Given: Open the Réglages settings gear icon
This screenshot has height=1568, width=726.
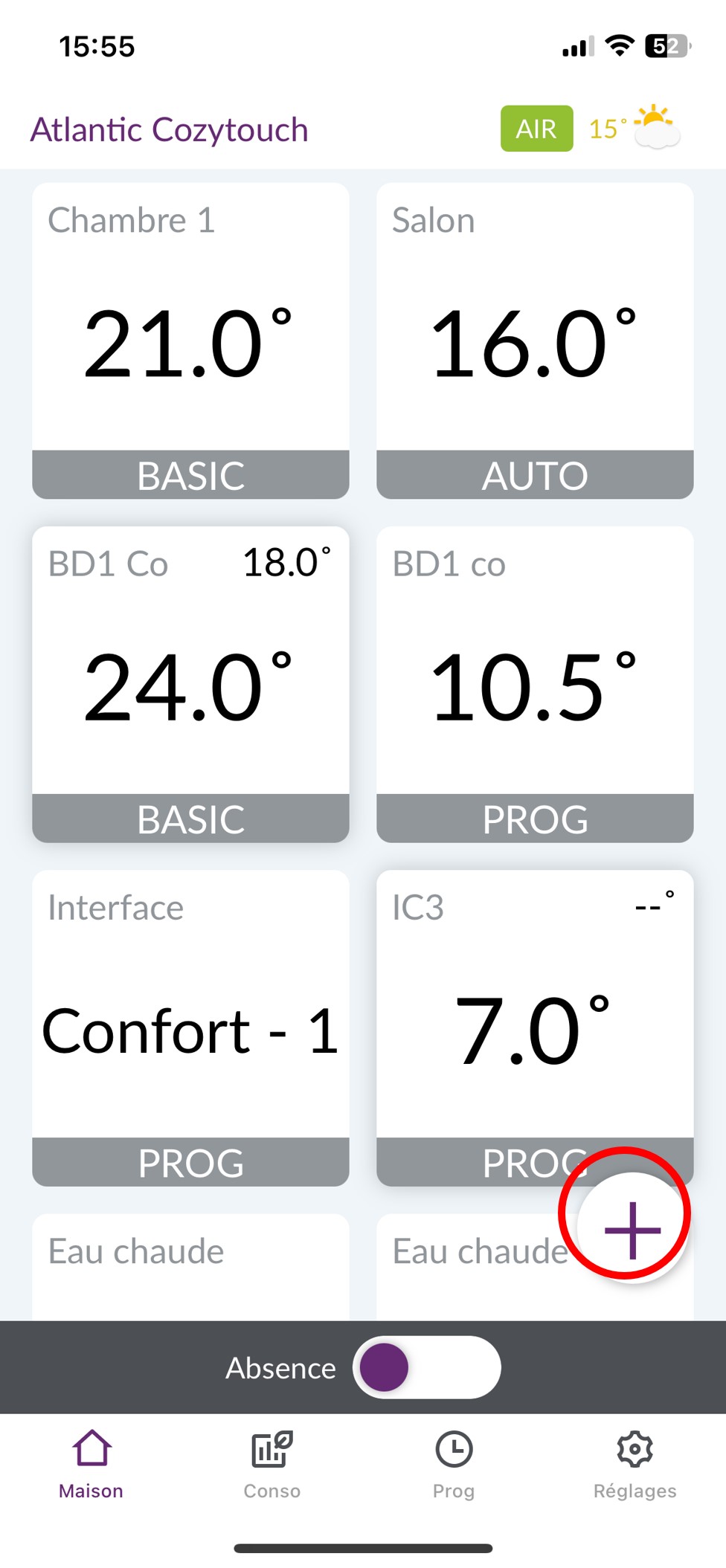Looking at the screenshot, I should [x=635, y=1450].
